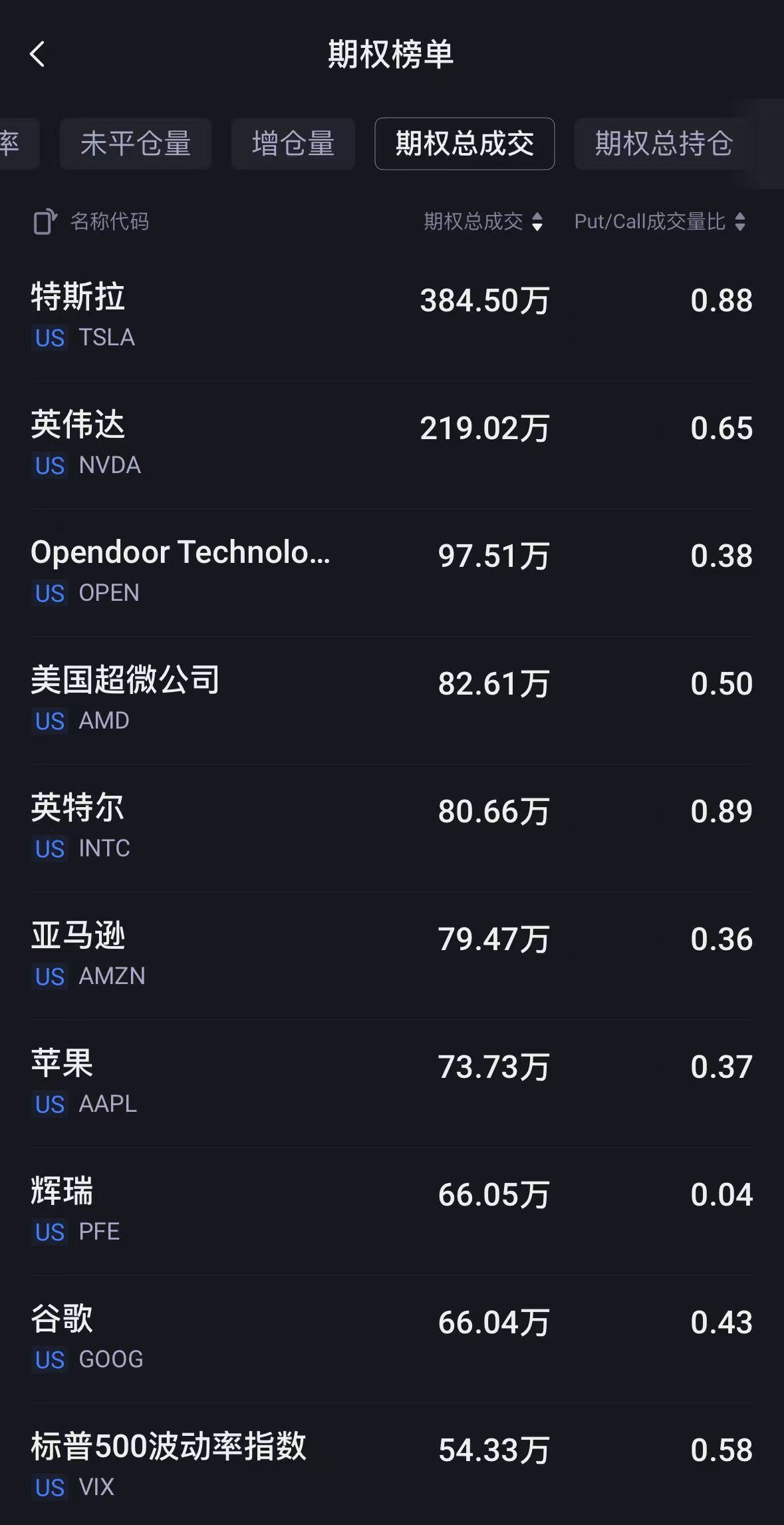Screen dimensions: 784x1525
Task: Go back using the top-left arrow
Action: point(38,55)
